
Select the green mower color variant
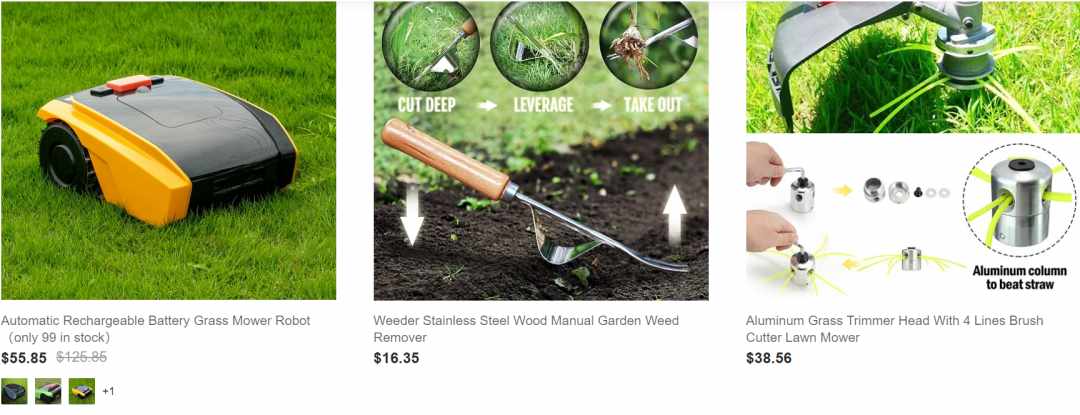coord(48,391)
